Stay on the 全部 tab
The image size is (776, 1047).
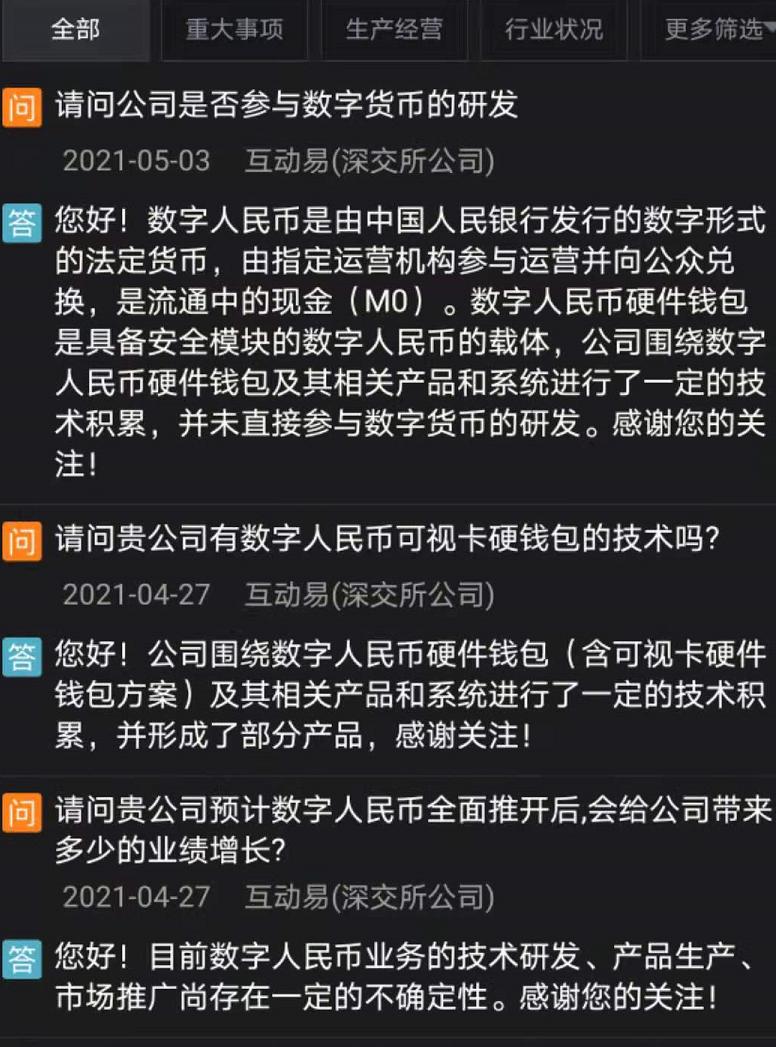click(x=76, y=30)
